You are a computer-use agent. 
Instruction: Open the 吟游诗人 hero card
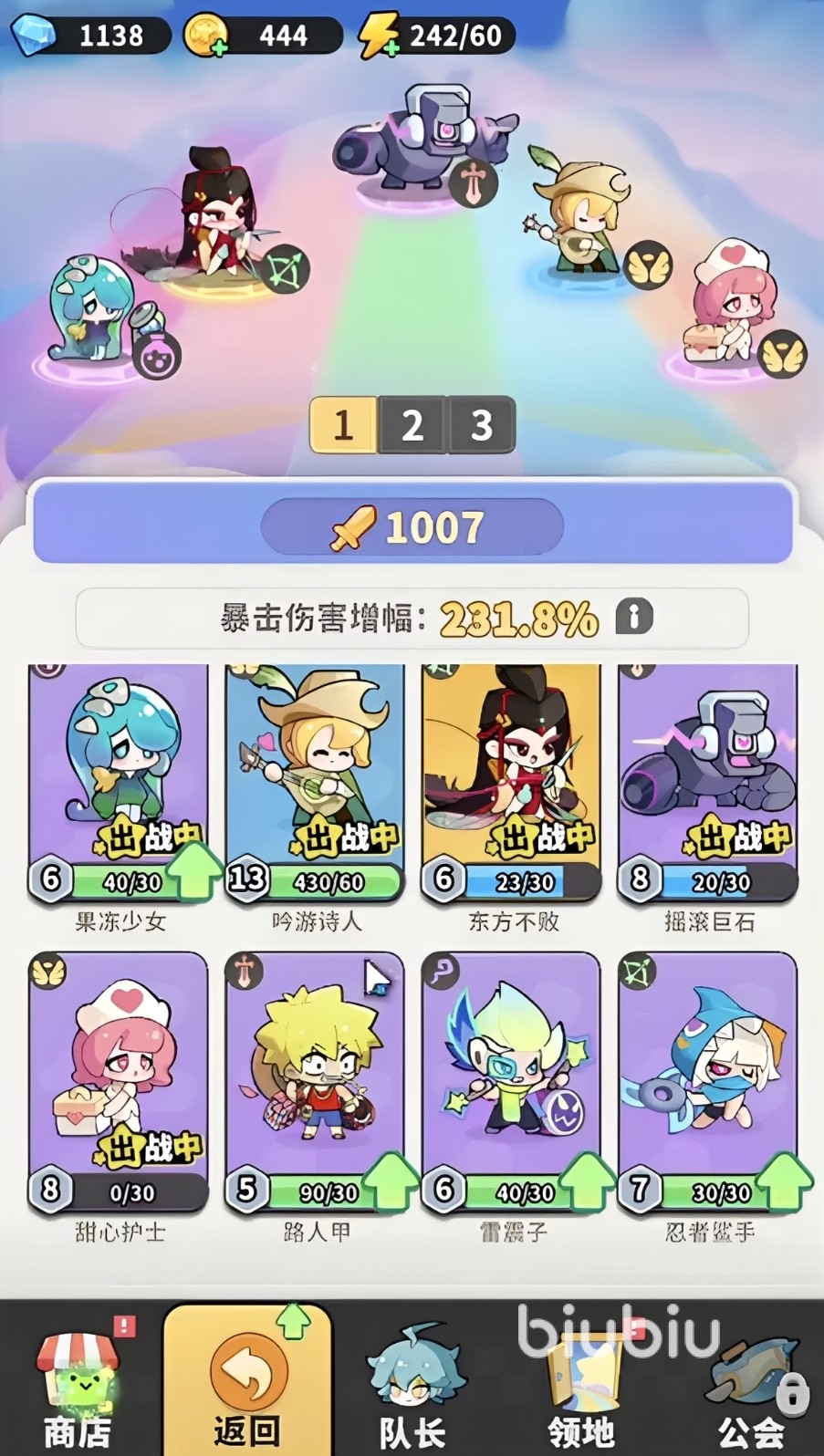(x=315, y=775)
